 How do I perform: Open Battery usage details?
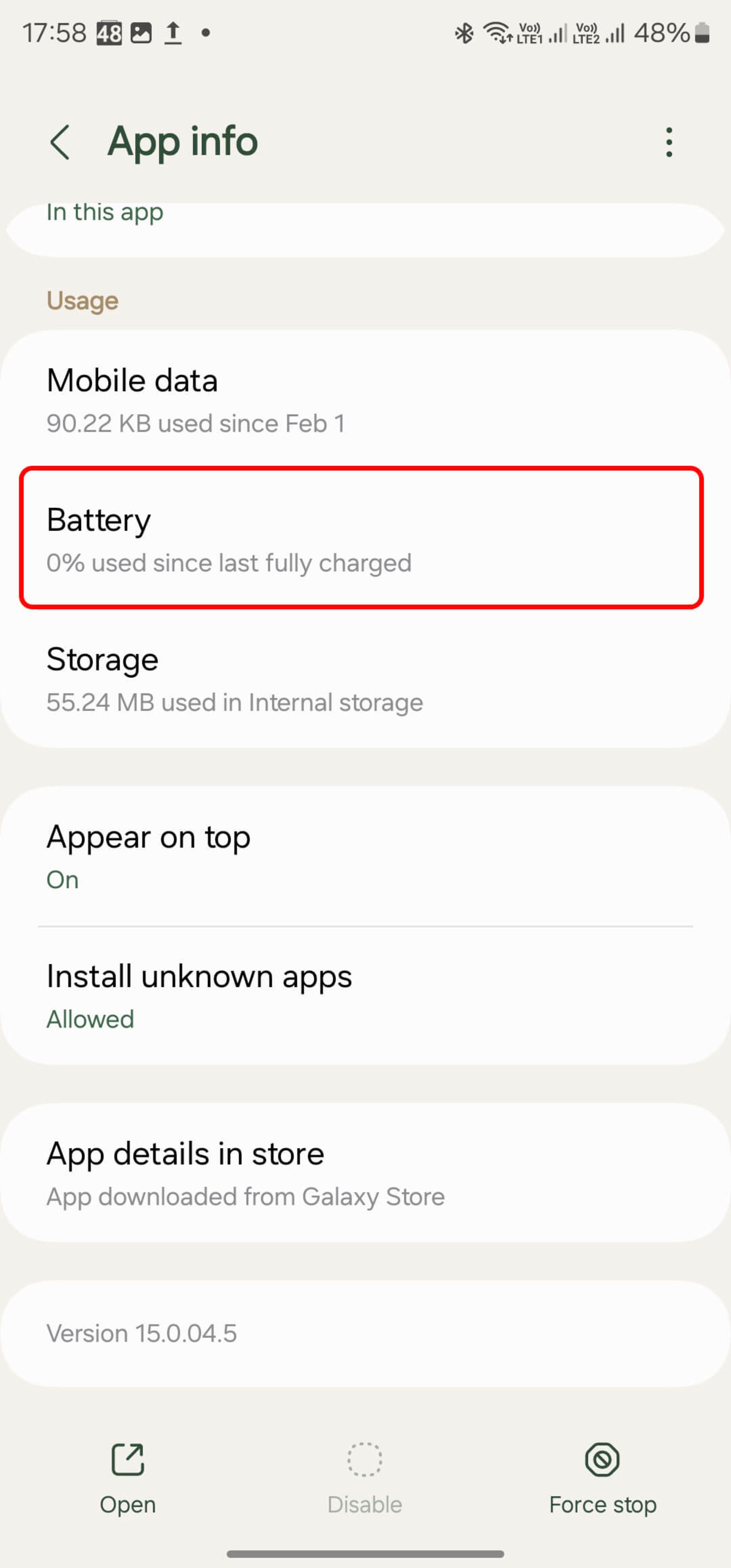(362, 538)
